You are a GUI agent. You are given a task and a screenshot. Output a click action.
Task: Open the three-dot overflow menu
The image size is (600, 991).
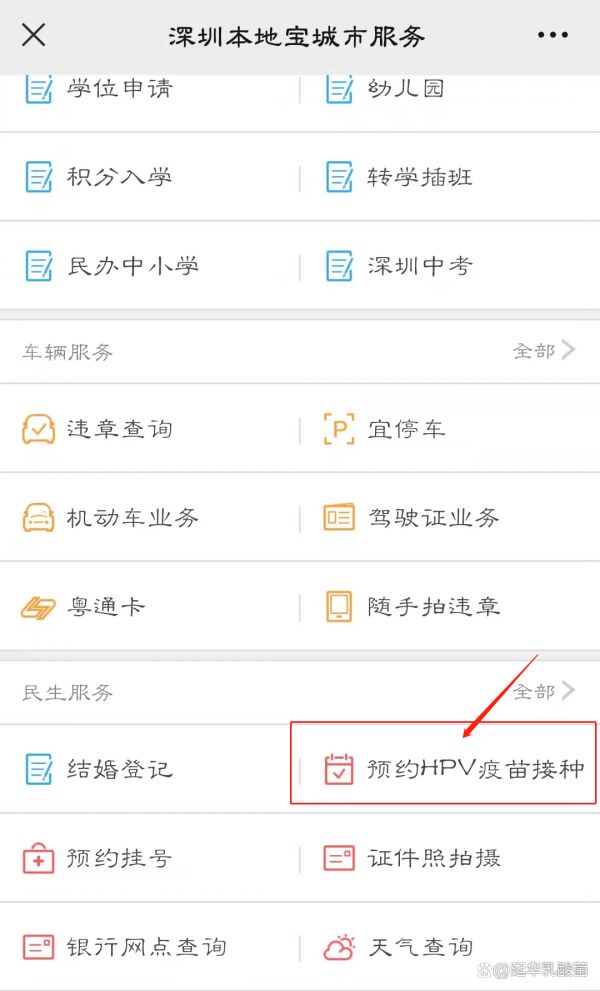(x=553, y=35)
